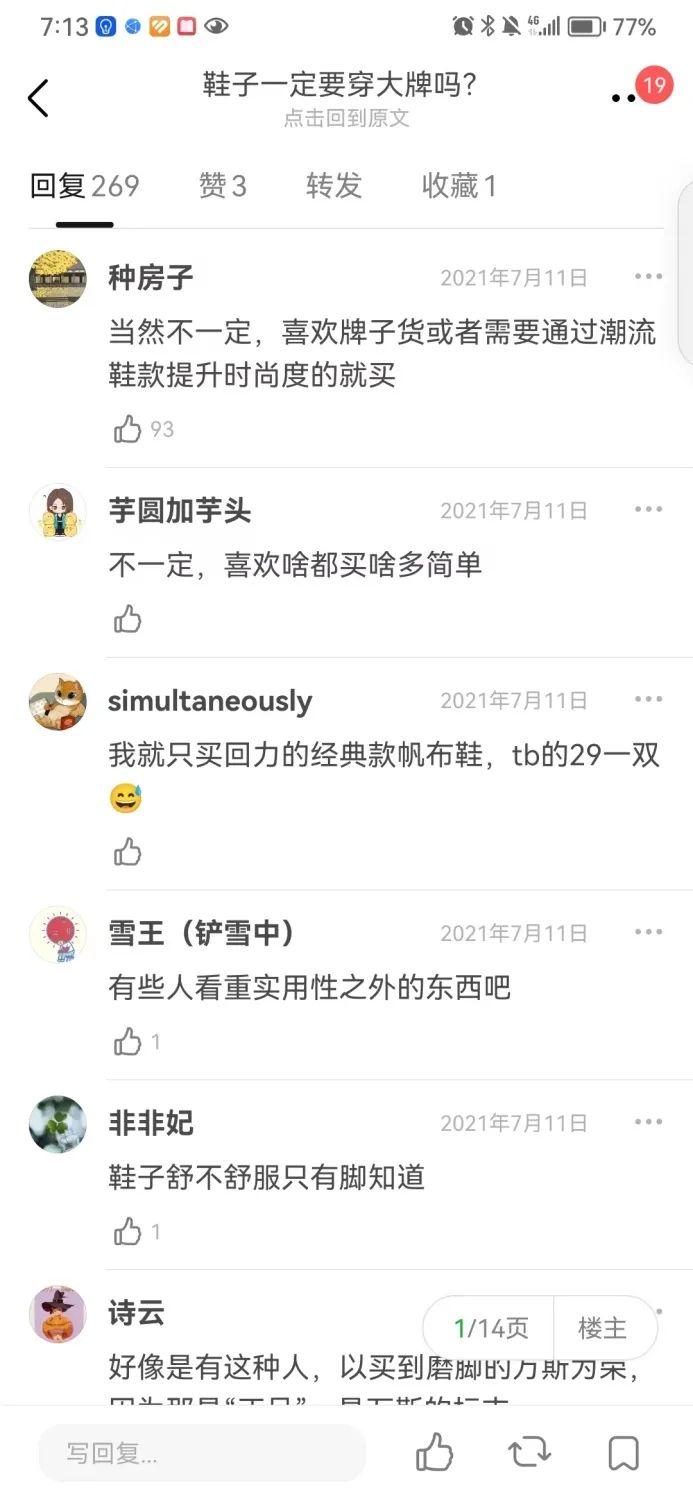Like 非非妃's reply
693x1501 pixels.
tap(128, 1231)
